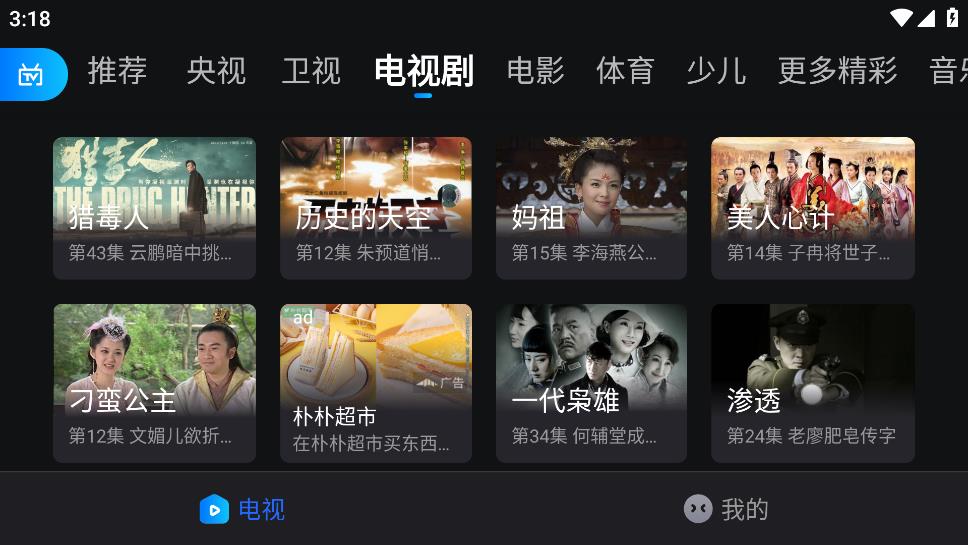Select the 电视剧 top tab
This screenshot has width=968, height=545.
pos(423,71)
